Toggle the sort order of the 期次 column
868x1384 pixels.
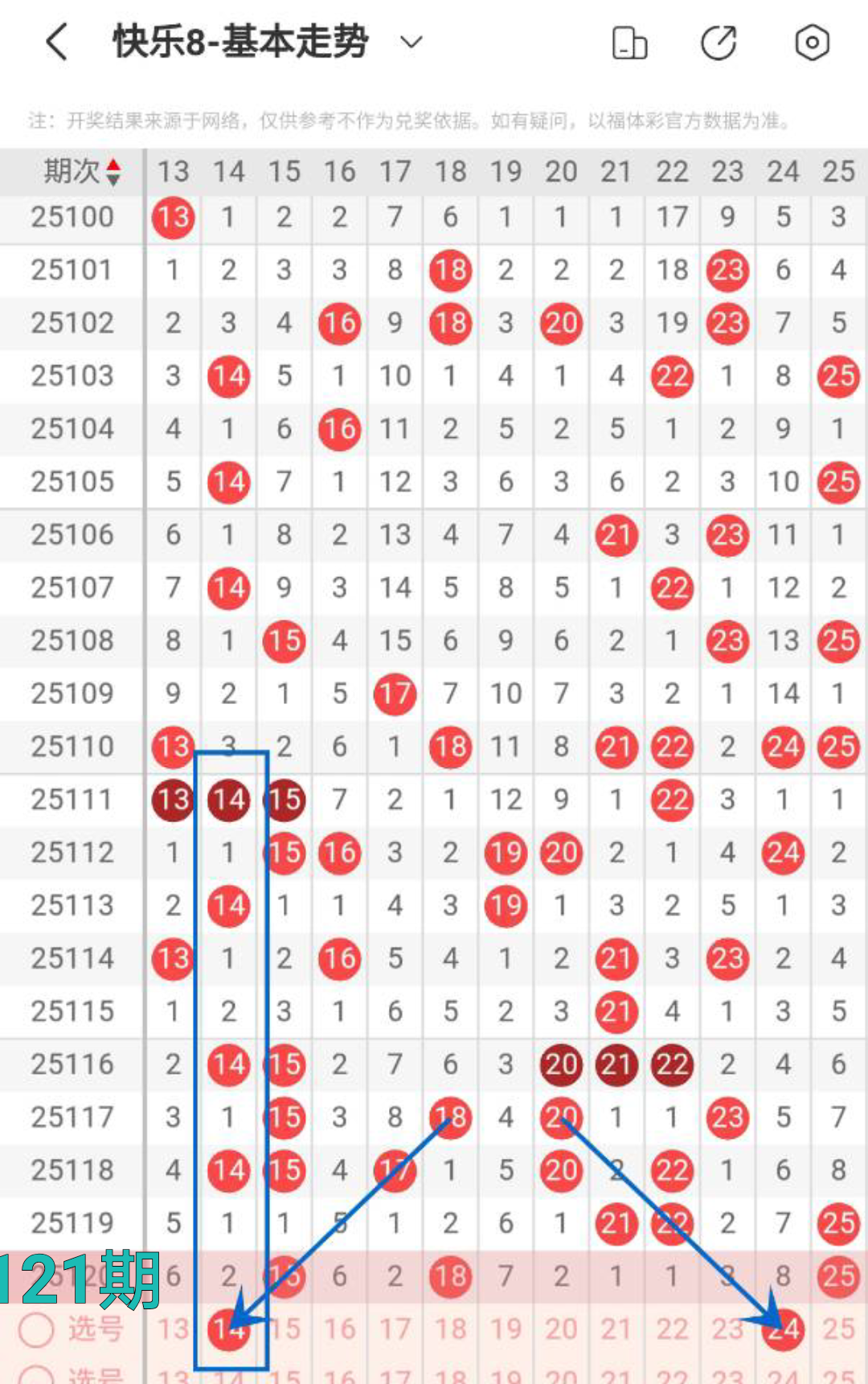point(113,171)
